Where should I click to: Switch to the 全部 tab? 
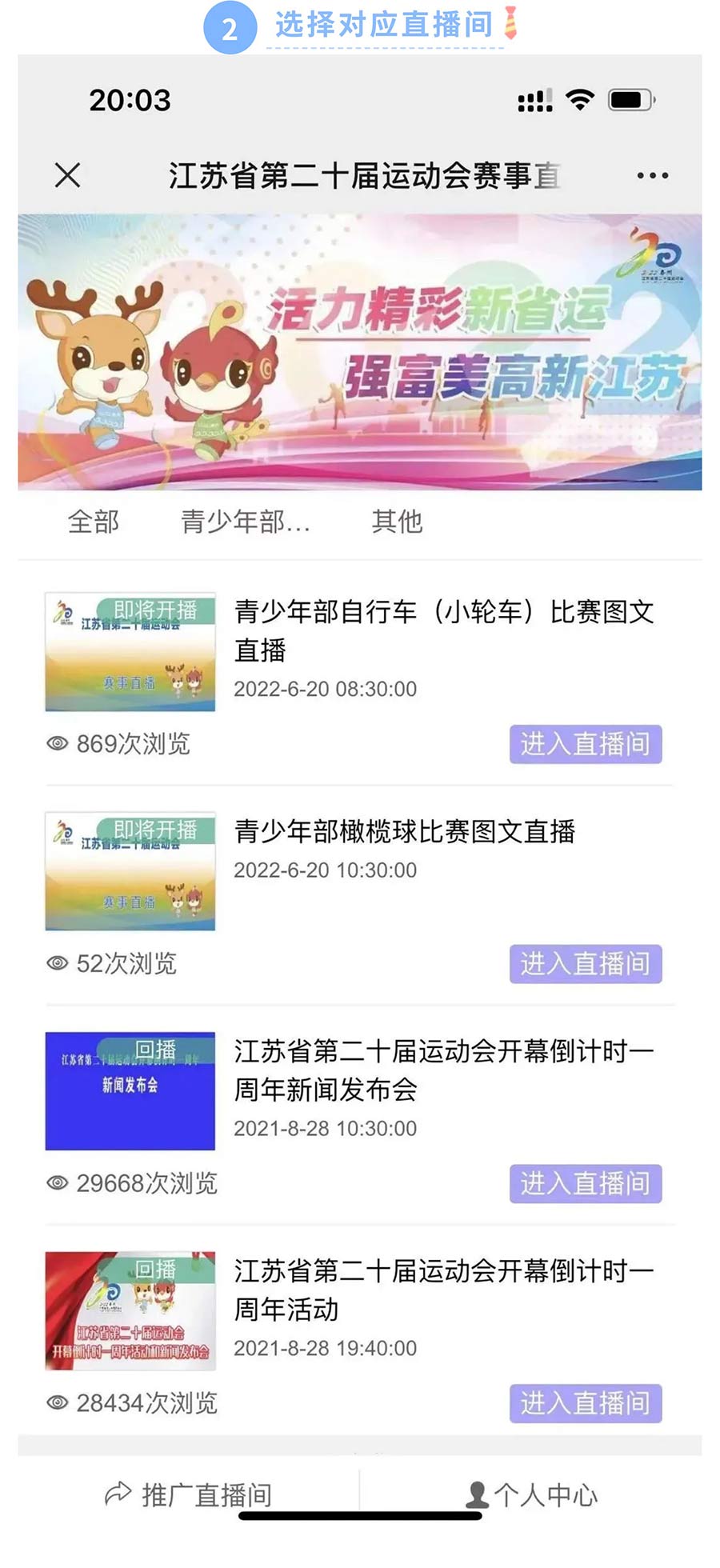pyautogui.click(x=94, y=522)
